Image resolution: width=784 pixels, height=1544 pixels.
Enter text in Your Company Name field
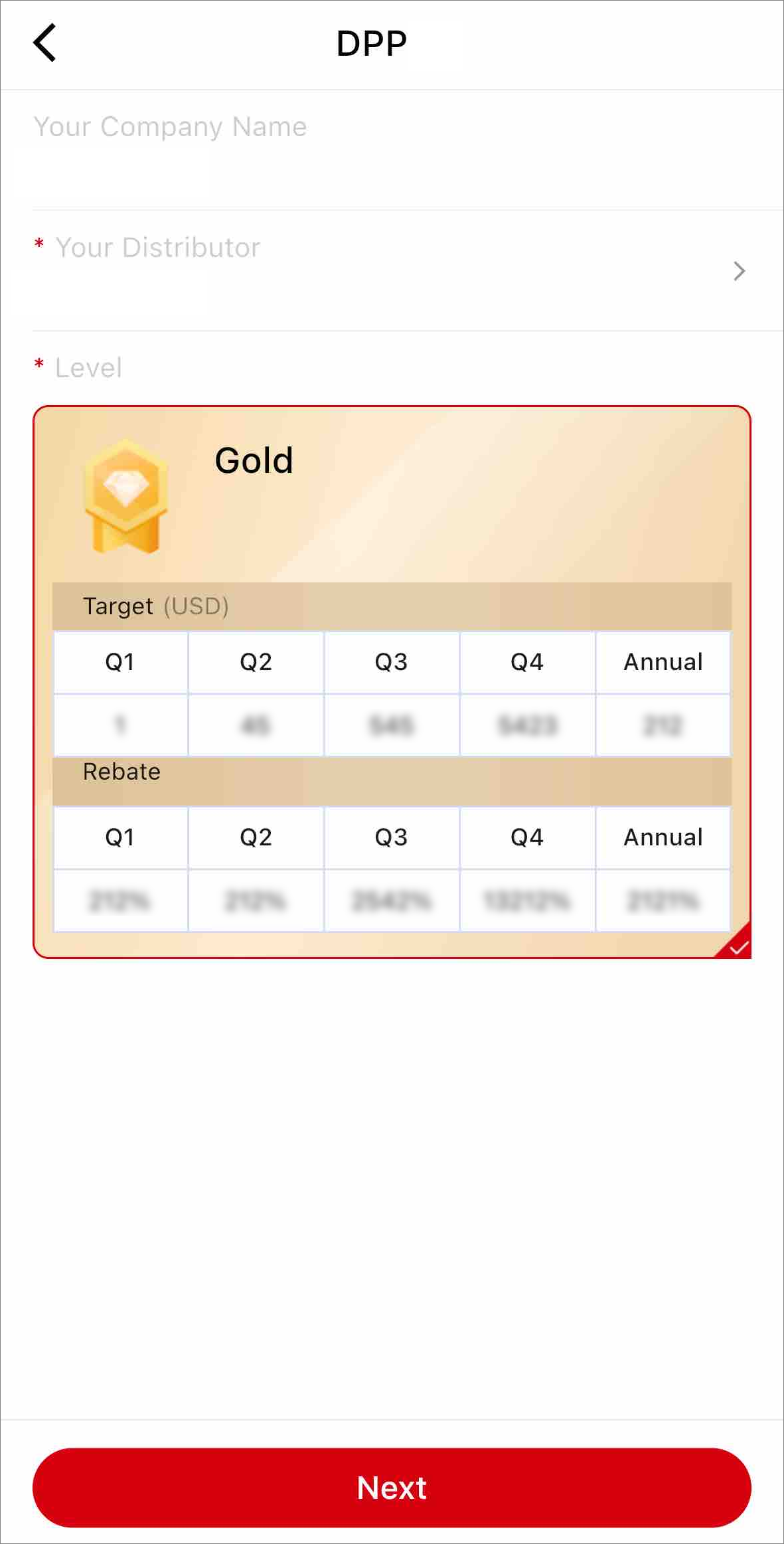tap(408, 151)
